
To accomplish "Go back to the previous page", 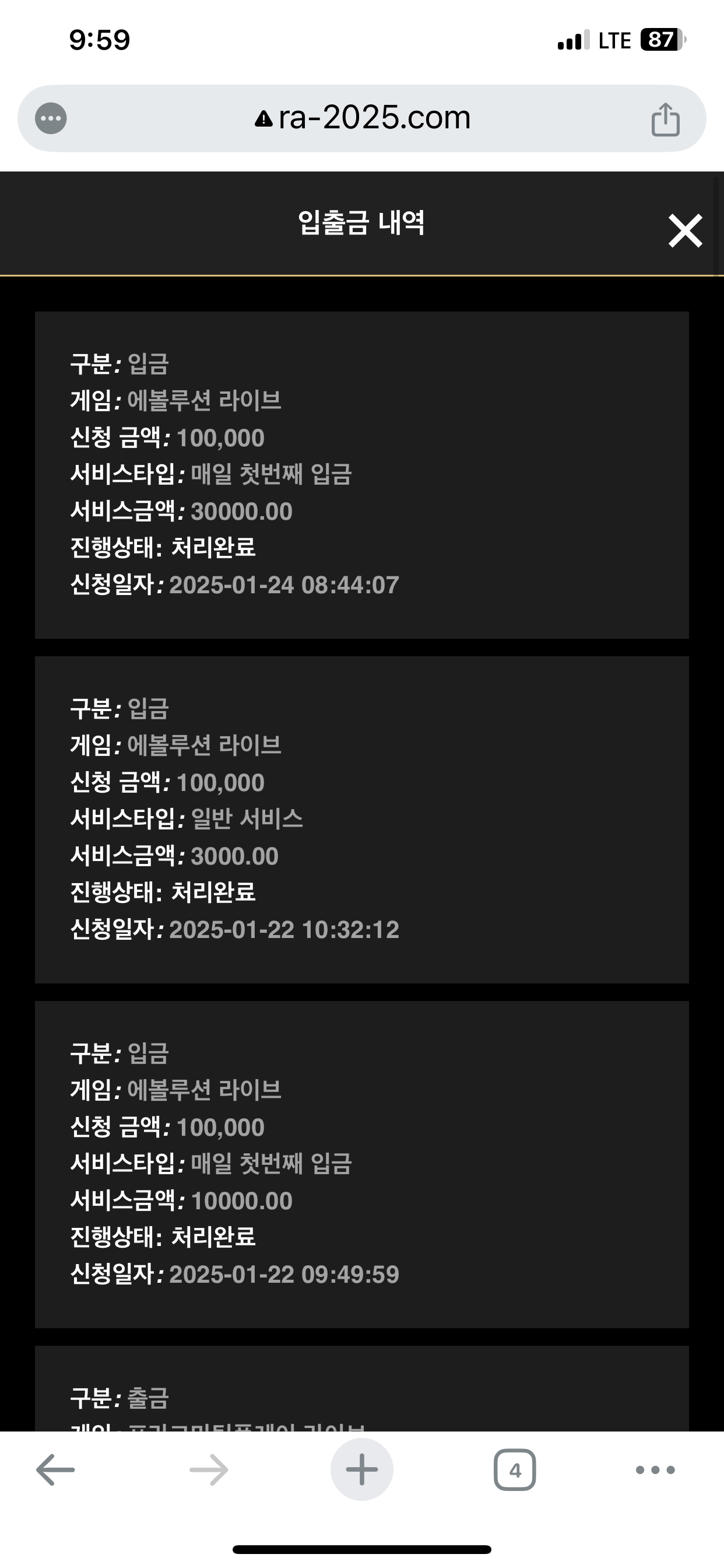I will [55, 1470].
